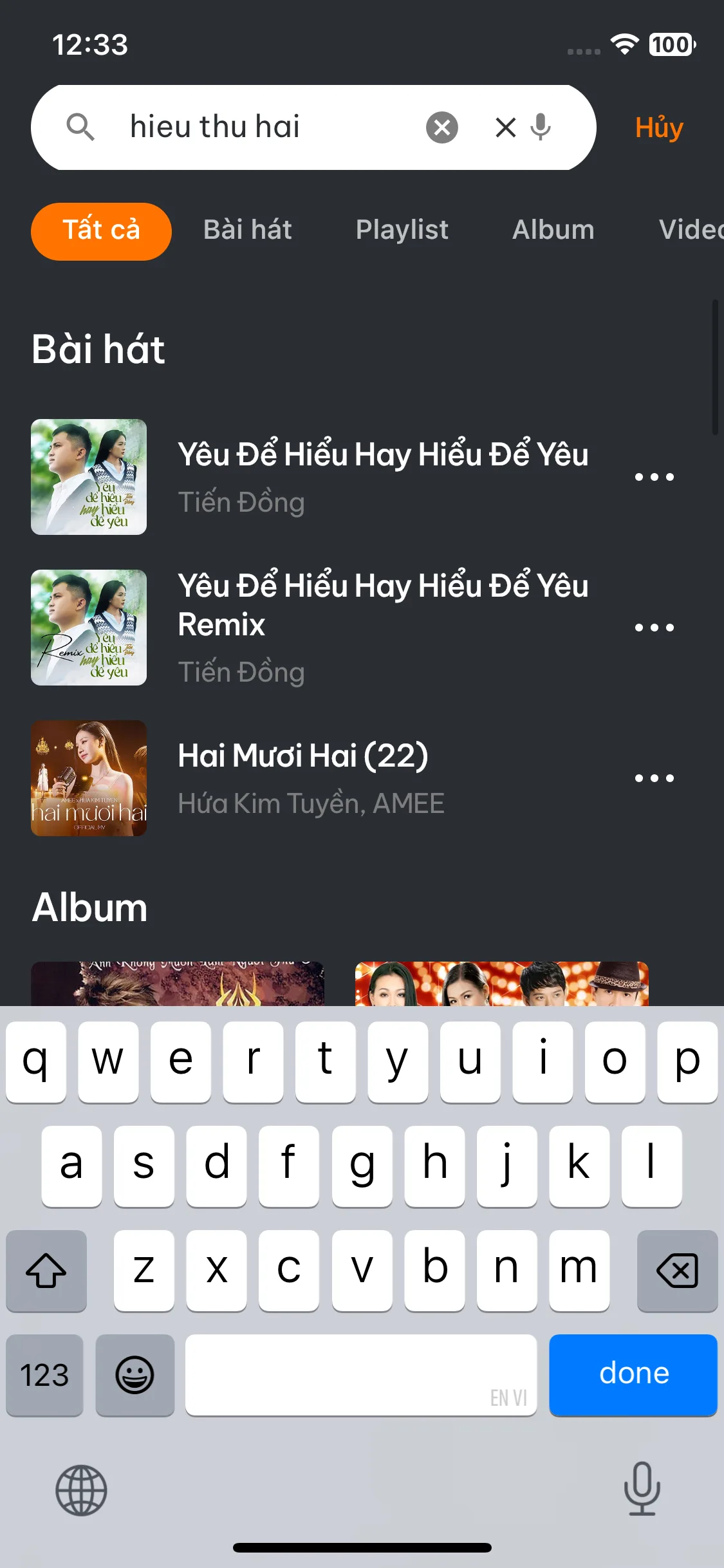Tap the search field containing hieu thu hai
724x1568 pixels.
tap(257, 127)
